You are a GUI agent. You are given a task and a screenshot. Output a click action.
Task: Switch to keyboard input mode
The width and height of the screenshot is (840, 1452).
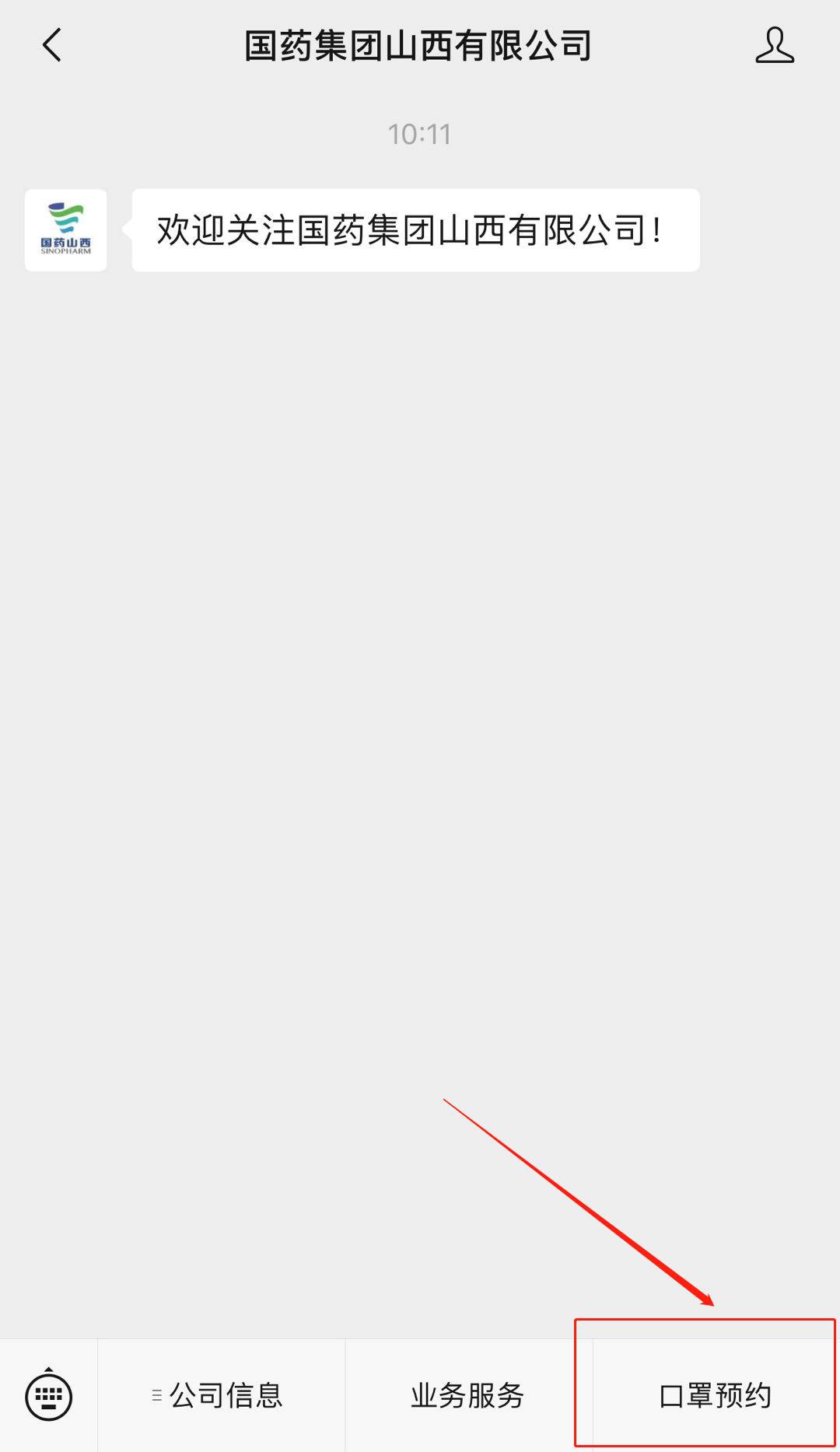click(48, 1396)
